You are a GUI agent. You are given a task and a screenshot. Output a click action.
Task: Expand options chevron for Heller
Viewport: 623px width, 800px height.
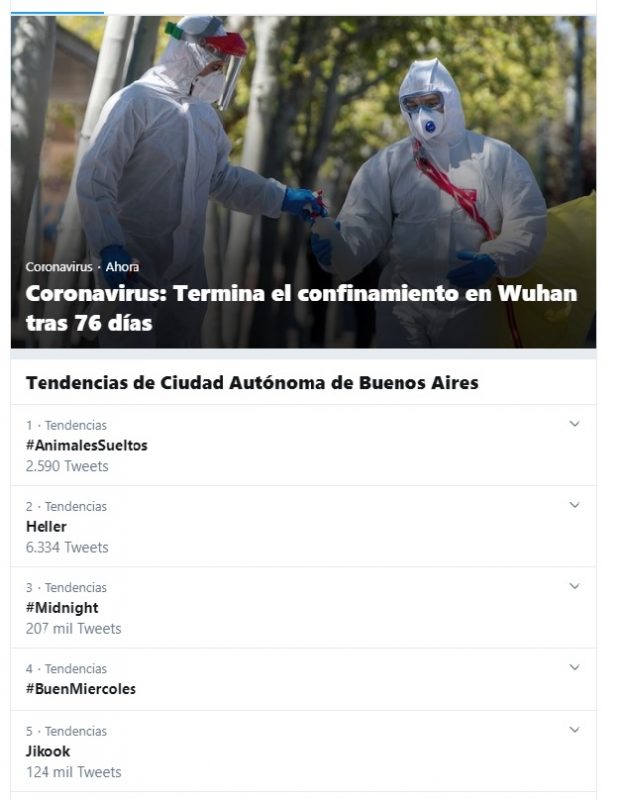(574, 505)
